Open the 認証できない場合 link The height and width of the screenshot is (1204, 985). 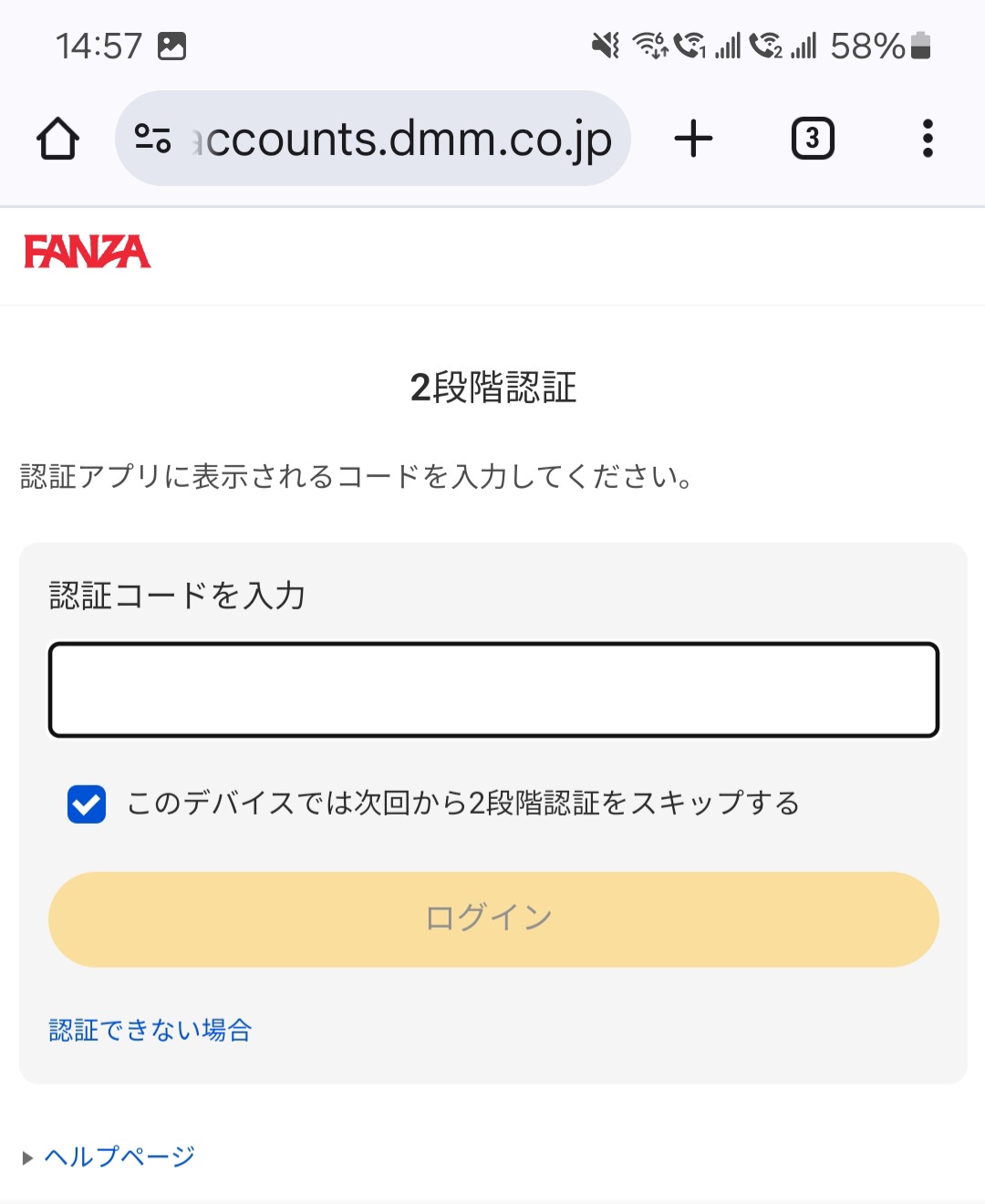point(150,1031)
